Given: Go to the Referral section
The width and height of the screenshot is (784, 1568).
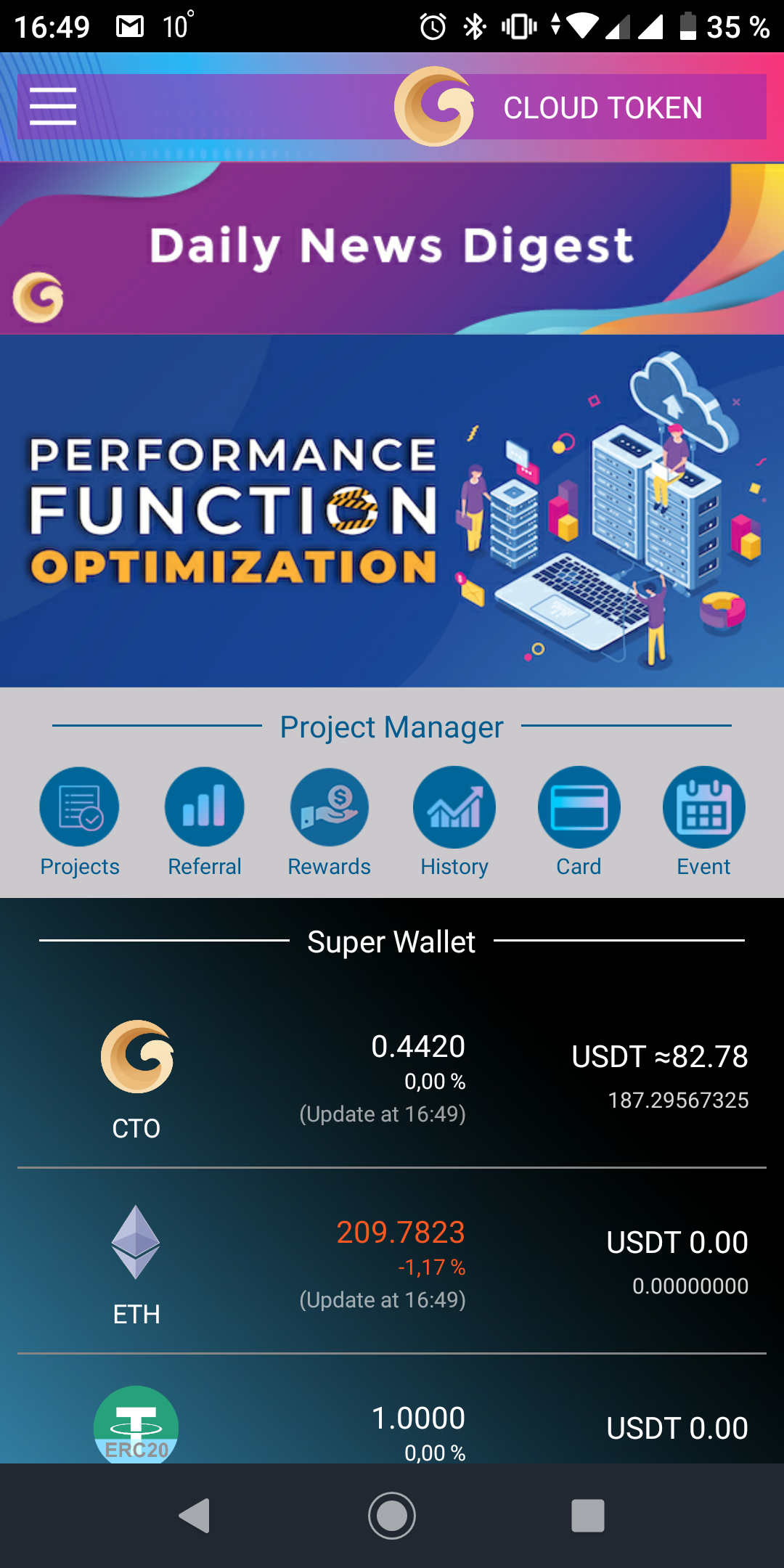Looking at the screenshot, I should pyautogui.click(x=205, y=822).
